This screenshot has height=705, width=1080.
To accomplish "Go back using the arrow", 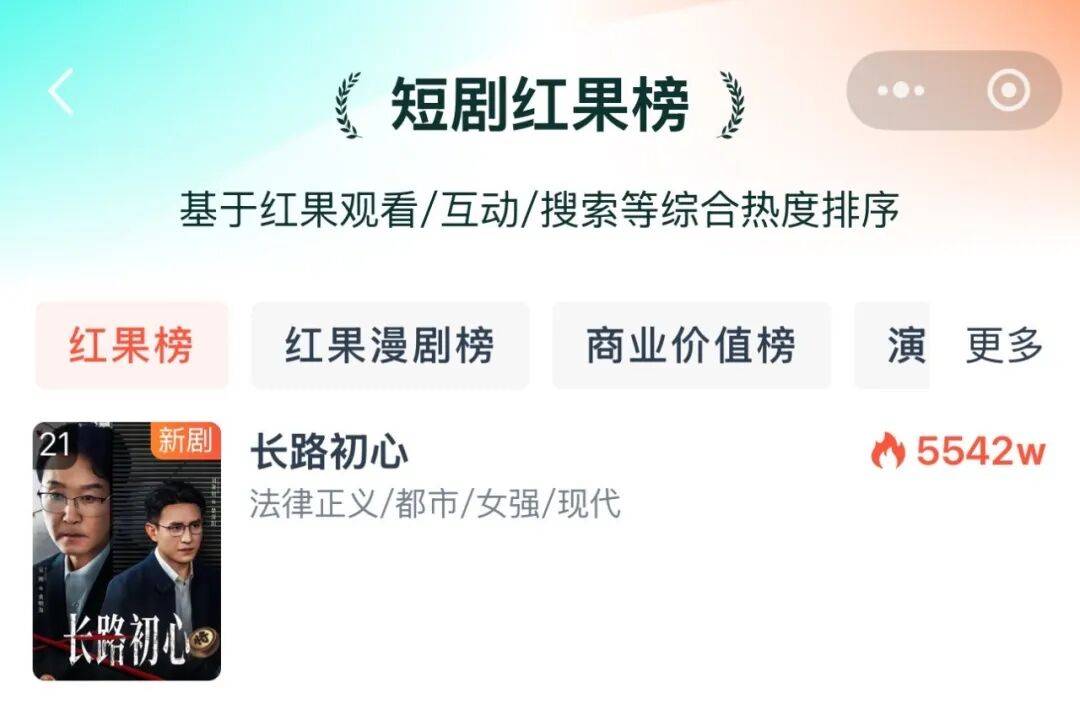I will pos(61,93).
